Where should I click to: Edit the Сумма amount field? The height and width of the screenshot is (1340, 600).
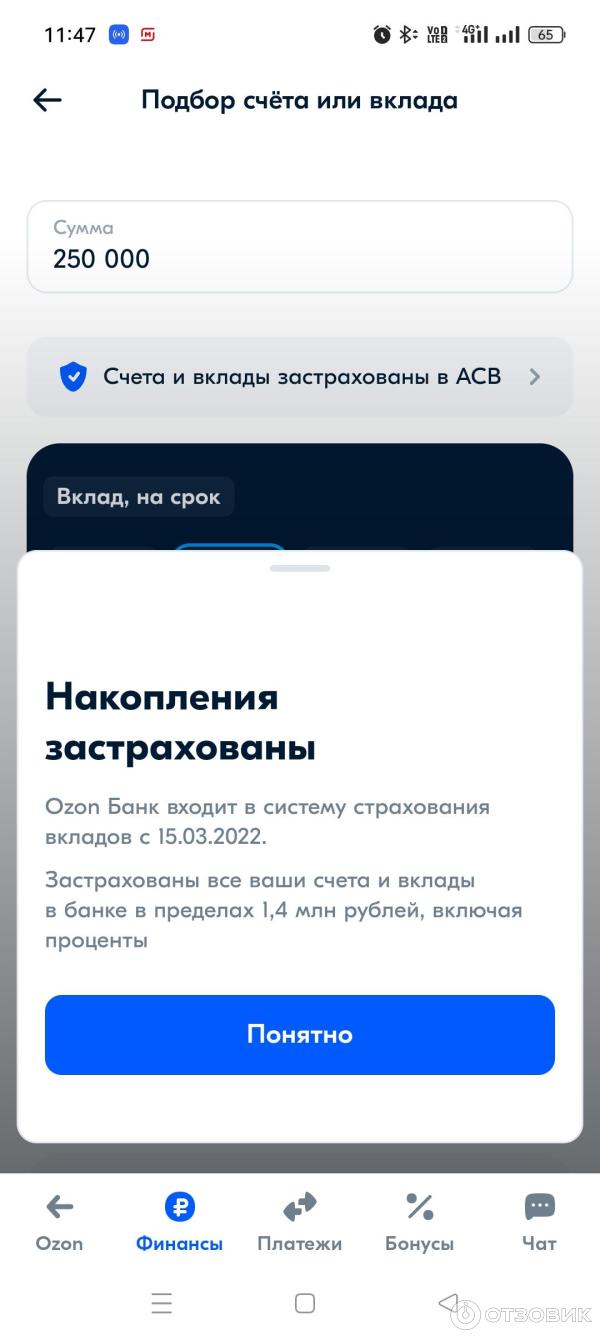click(x=300, y=247)
